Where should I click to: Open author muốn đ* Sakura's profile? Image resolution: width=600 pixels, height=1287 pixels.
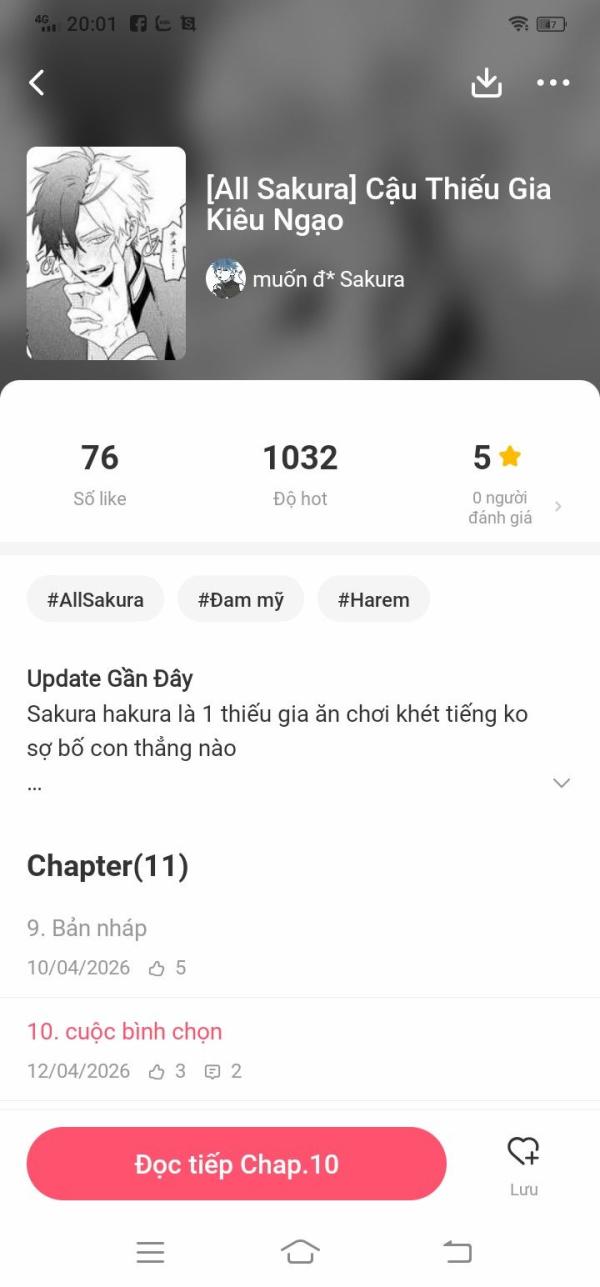pyautogui.click(x=306, y=279)
